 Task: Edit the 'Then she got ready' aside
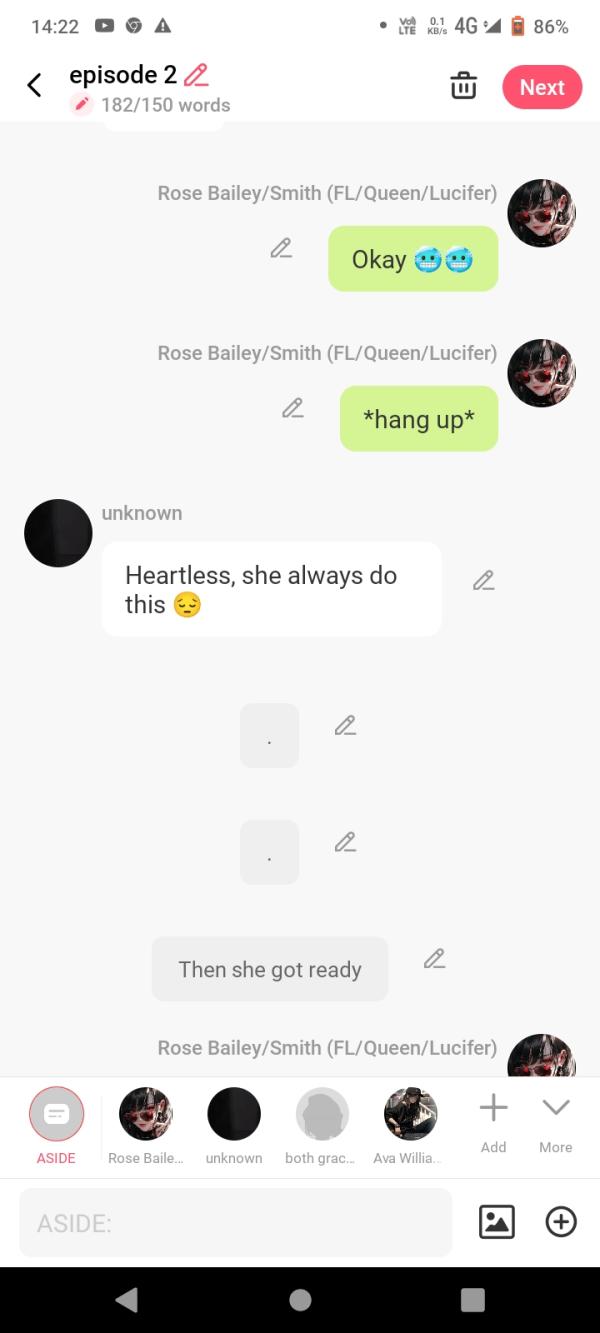coord(434,959)
